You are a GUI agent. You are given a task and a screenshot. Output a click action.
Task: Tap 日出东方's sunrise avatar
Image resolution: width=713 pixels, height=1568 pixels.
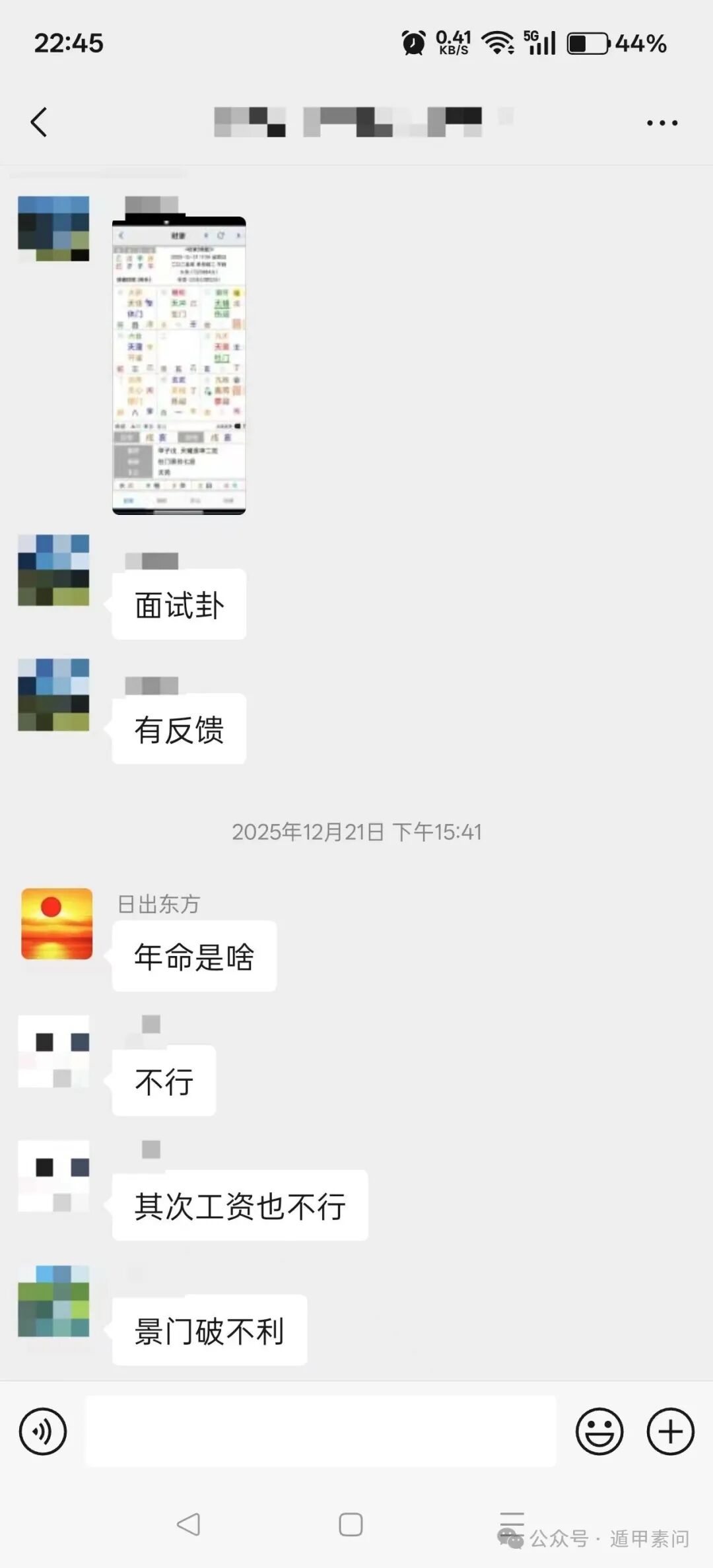[55, 923]
